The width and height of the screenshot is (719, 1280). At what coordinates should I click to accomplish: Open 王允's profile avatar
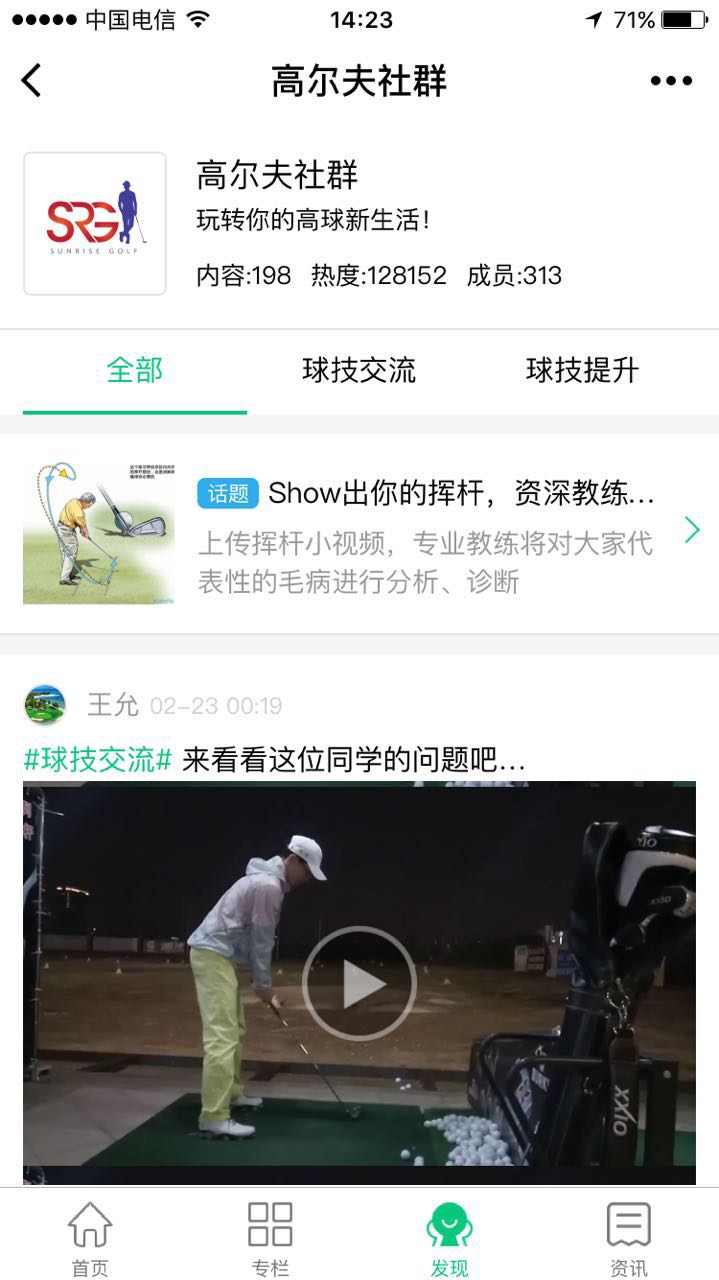point(45,705)
